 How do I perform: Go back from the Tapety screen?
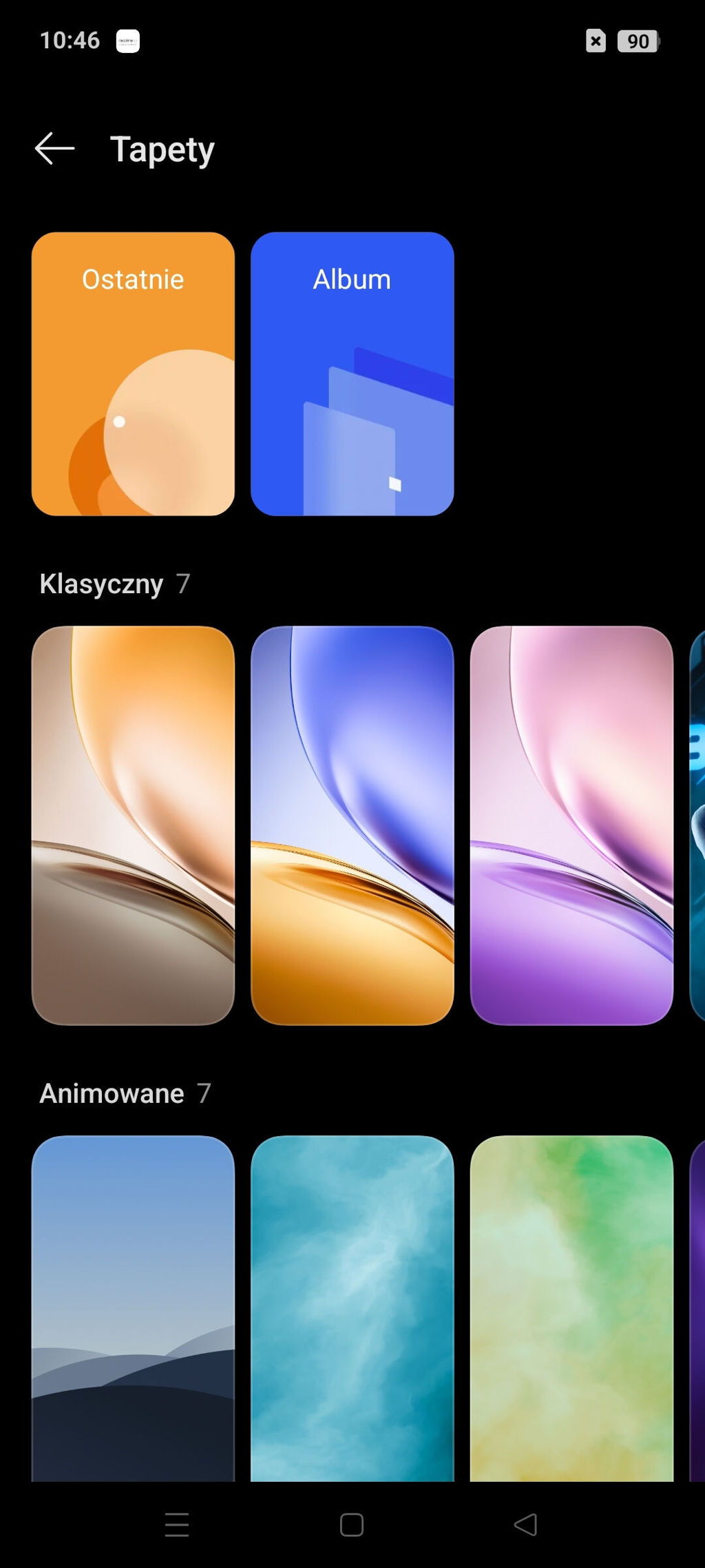pyautogui.click(x=55, y=149)
